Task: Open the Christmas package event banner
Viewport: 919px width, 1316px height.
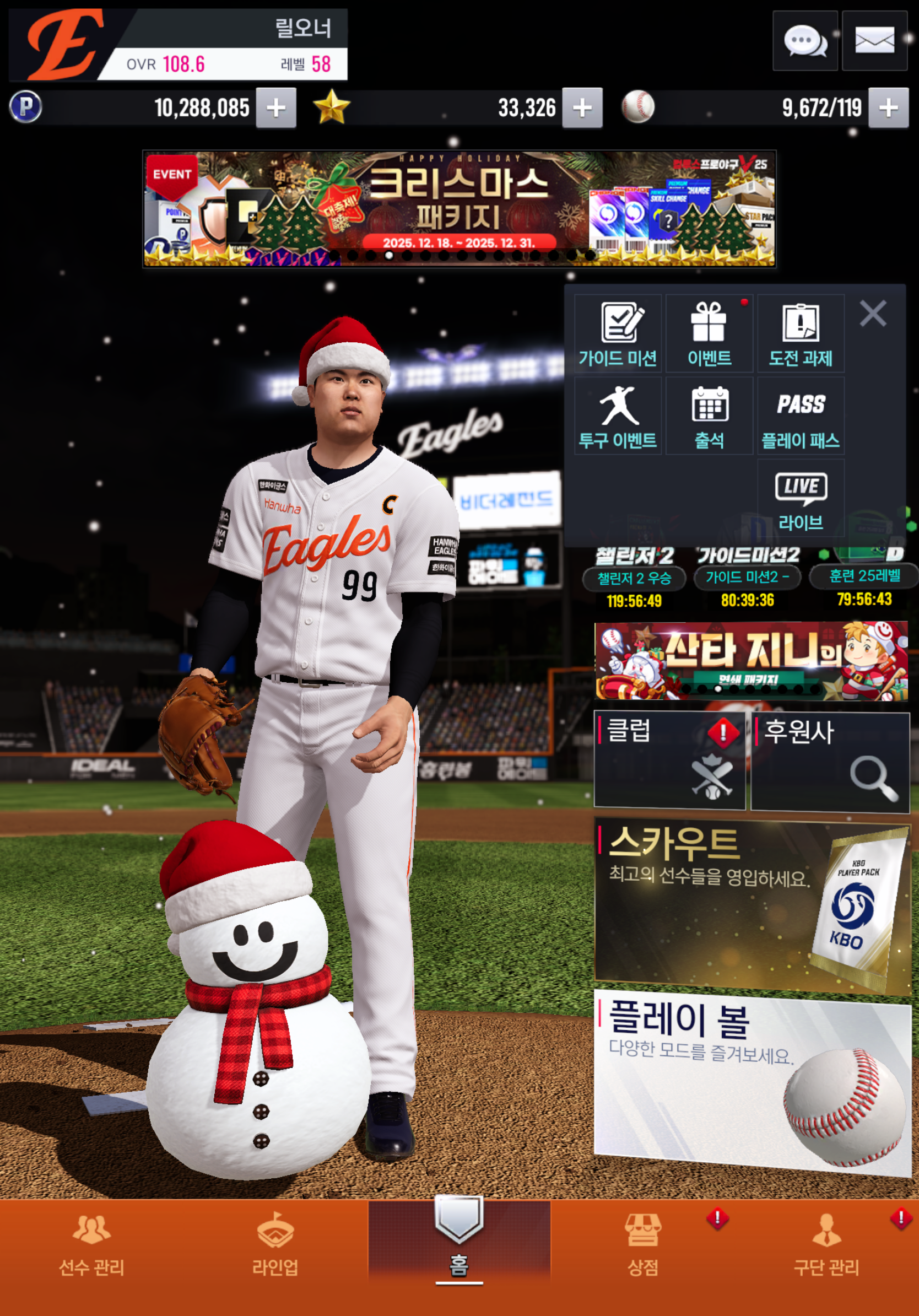Action: click(x=459, y=209)
